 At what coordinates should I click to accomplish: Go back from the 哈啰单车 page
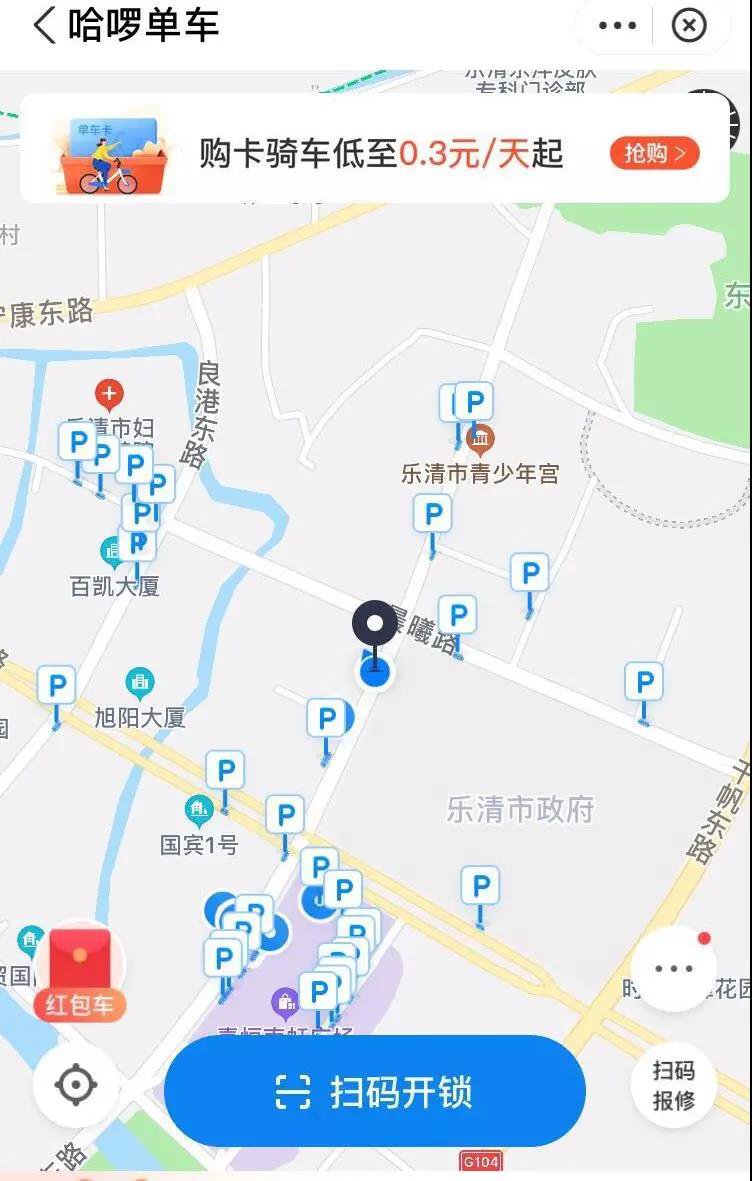44,26
